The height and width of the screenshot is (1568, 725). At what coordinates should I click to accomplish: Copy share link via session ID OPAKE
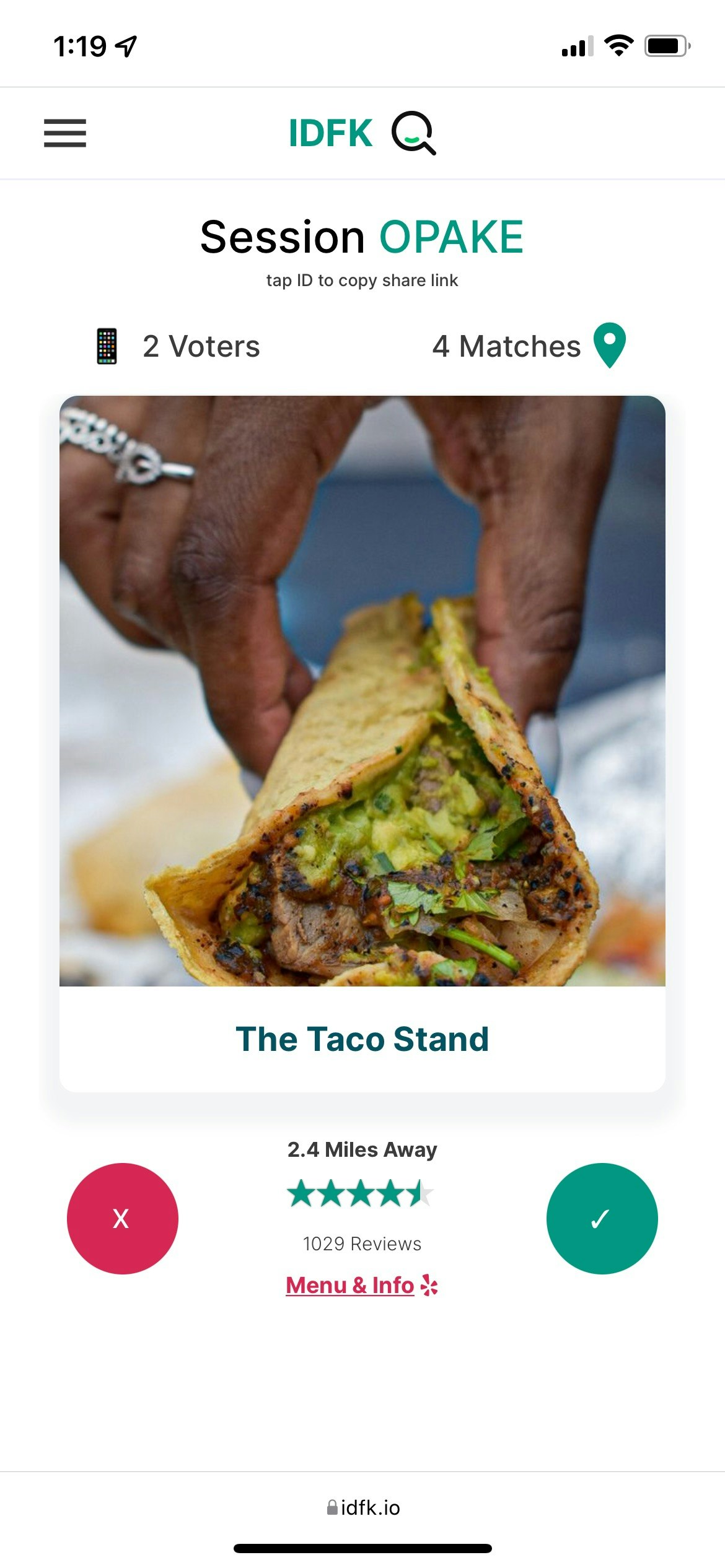pos(451,237)
